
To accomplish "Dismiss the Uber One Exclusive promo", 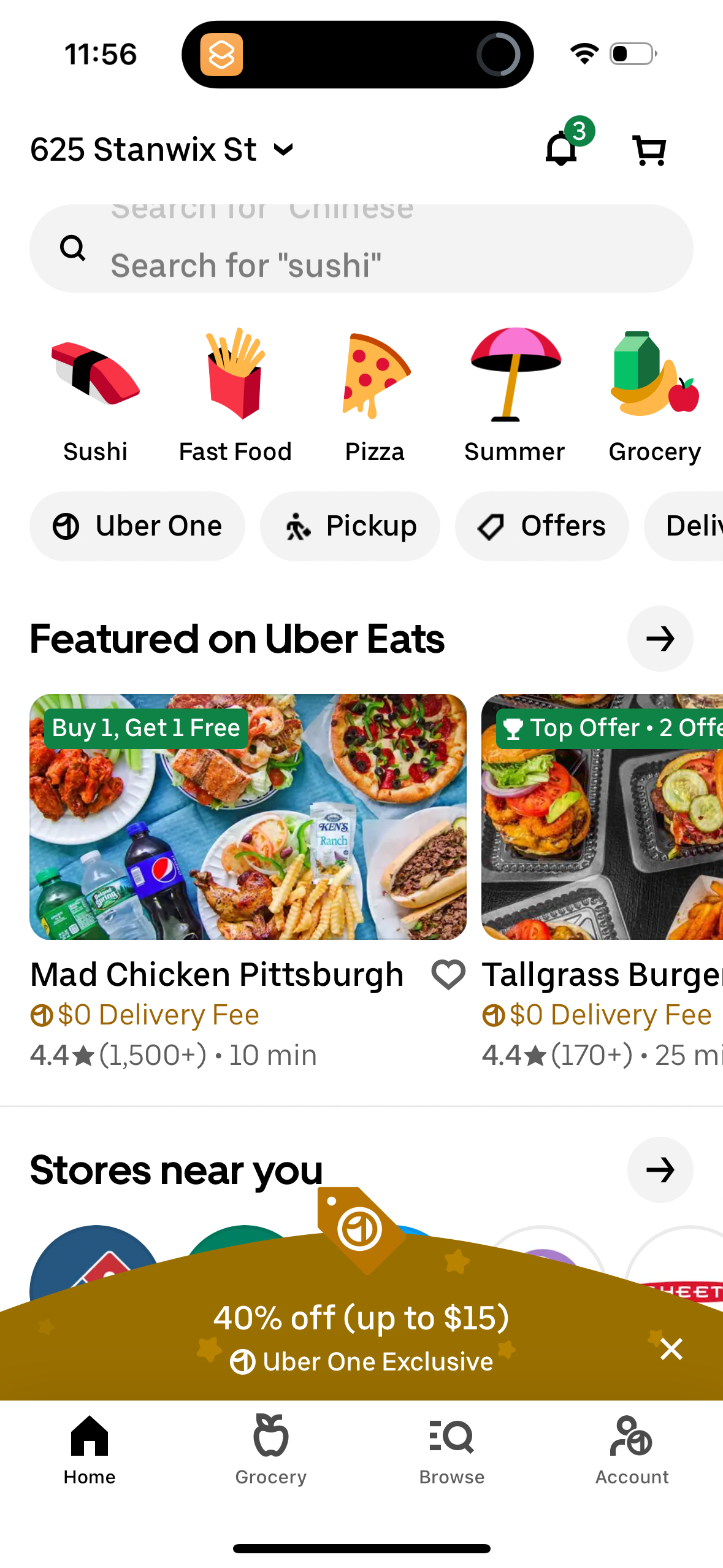I will [x=671, y=1349].
